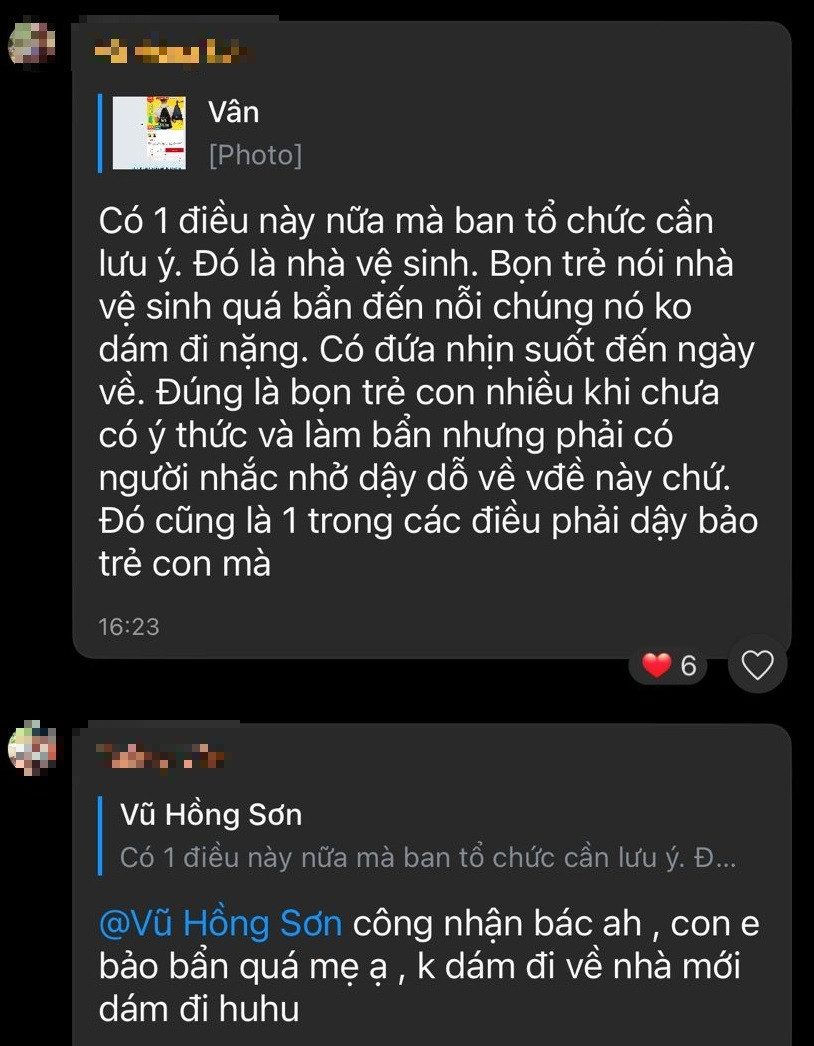814x1046 pixels.
Task: Open the avatar of the first message's sender
Action: point(32,45)
